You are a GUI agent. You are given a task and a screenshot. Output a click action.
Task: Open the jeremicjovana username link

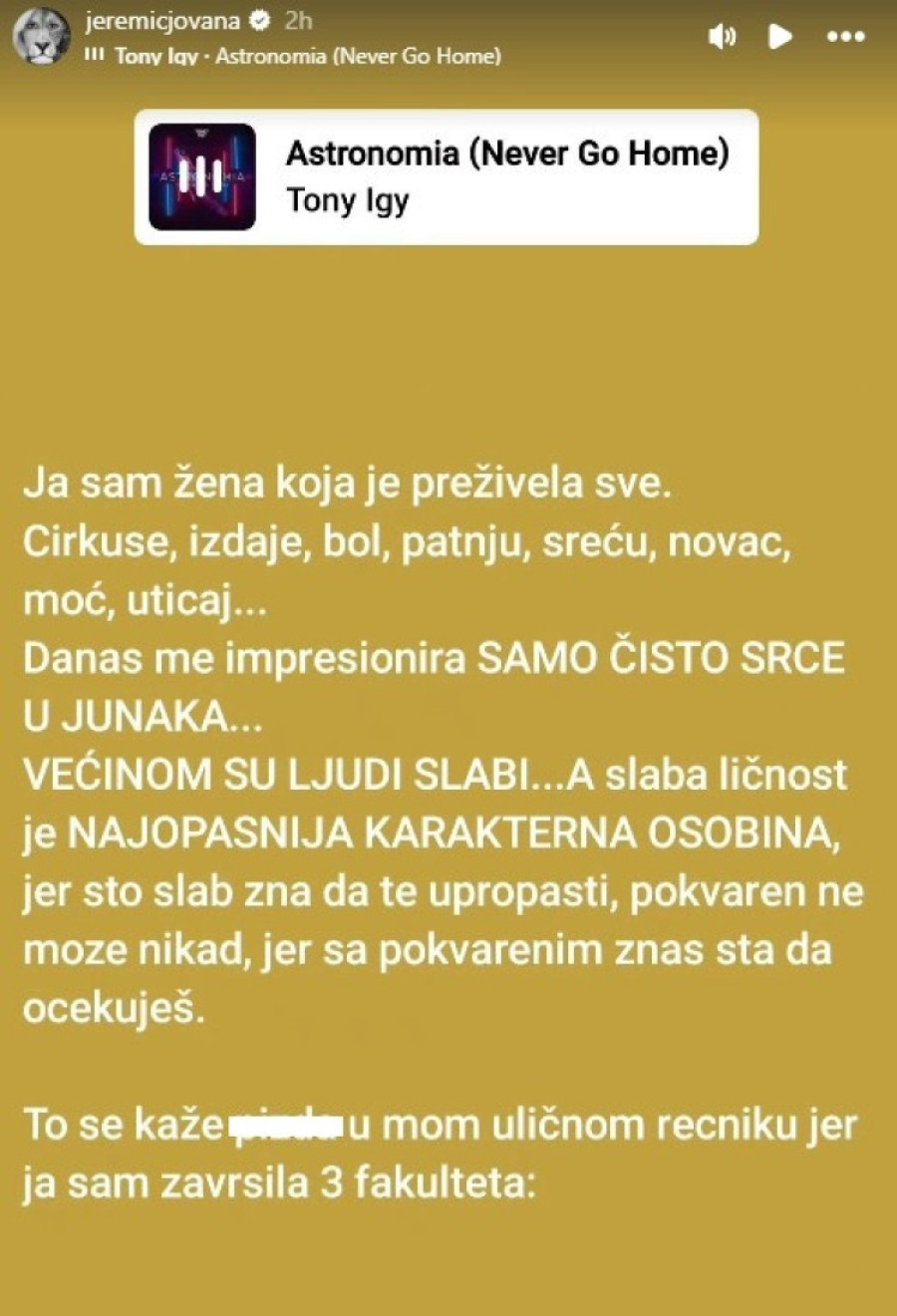[x=162, y=20]
